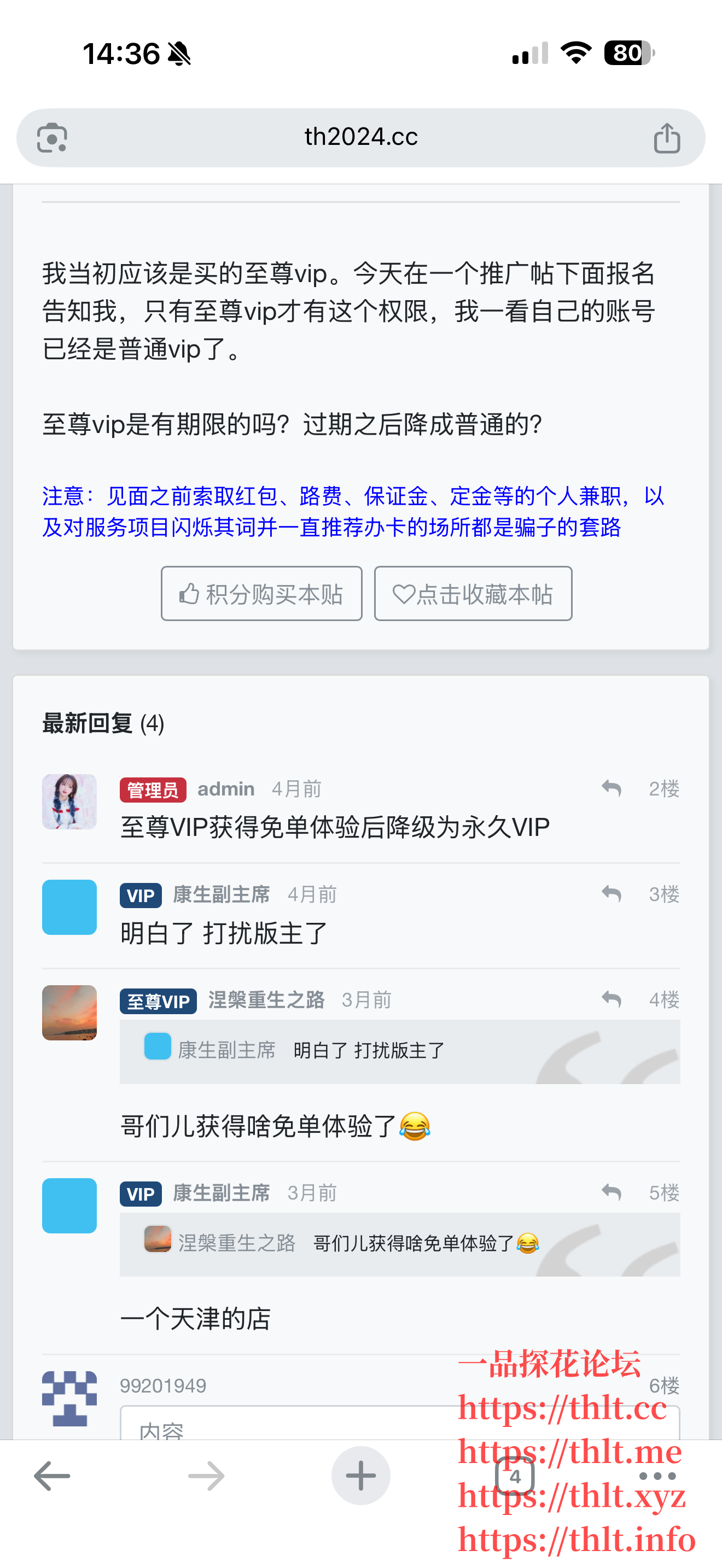Reply to 涅槃重生之路's 4楼 comment
Image resolution: width=722 pixels, height=1568 pixels.
[x=611, y=999]
